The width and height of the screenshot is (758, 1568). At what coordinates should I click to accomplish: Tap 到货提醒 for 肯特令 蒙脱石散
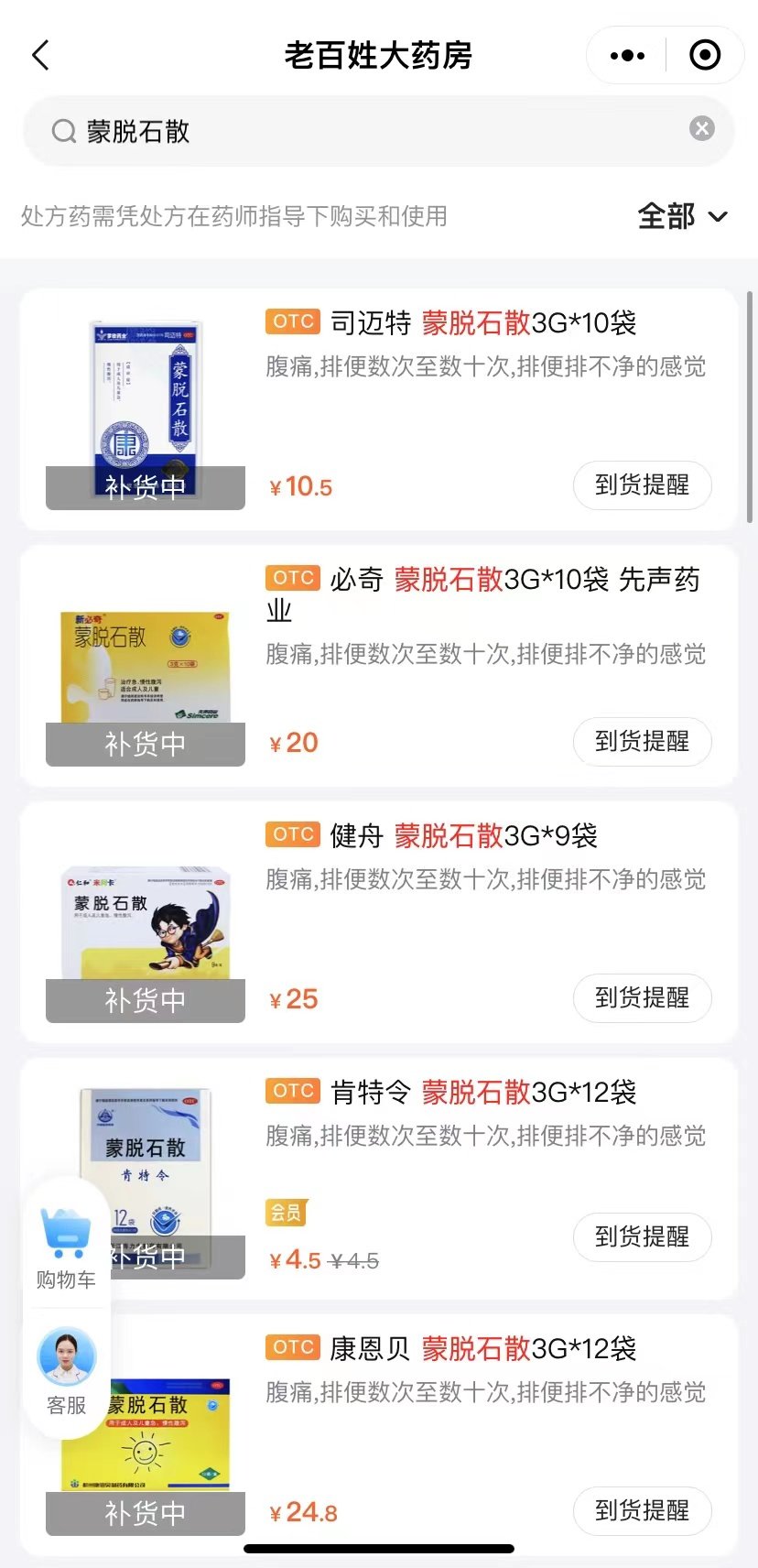(x=642, y=1237)
